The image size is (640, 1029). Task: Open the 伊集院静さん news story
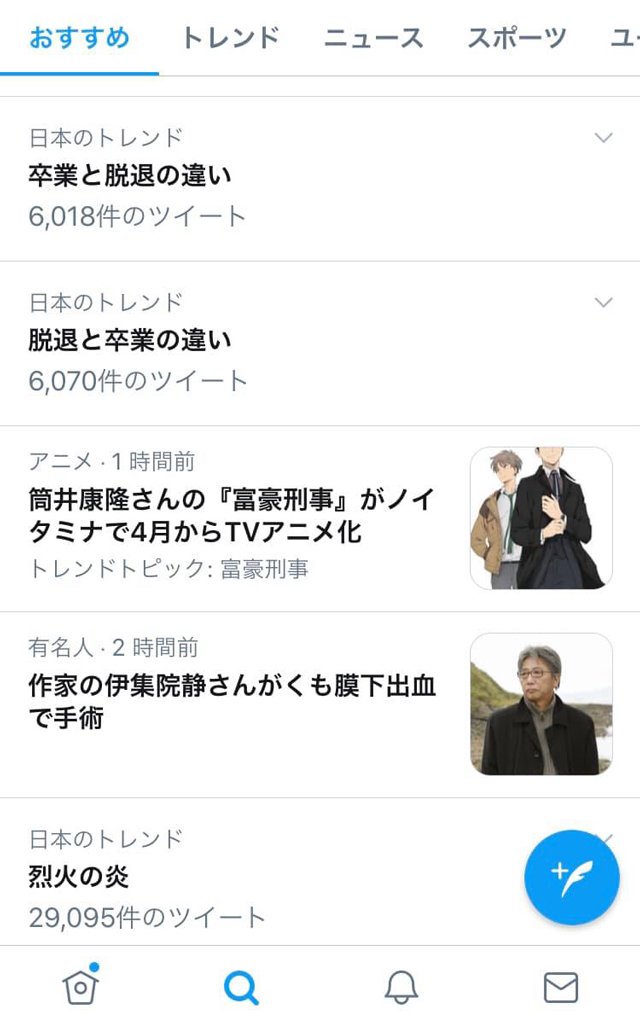point(232,702)
